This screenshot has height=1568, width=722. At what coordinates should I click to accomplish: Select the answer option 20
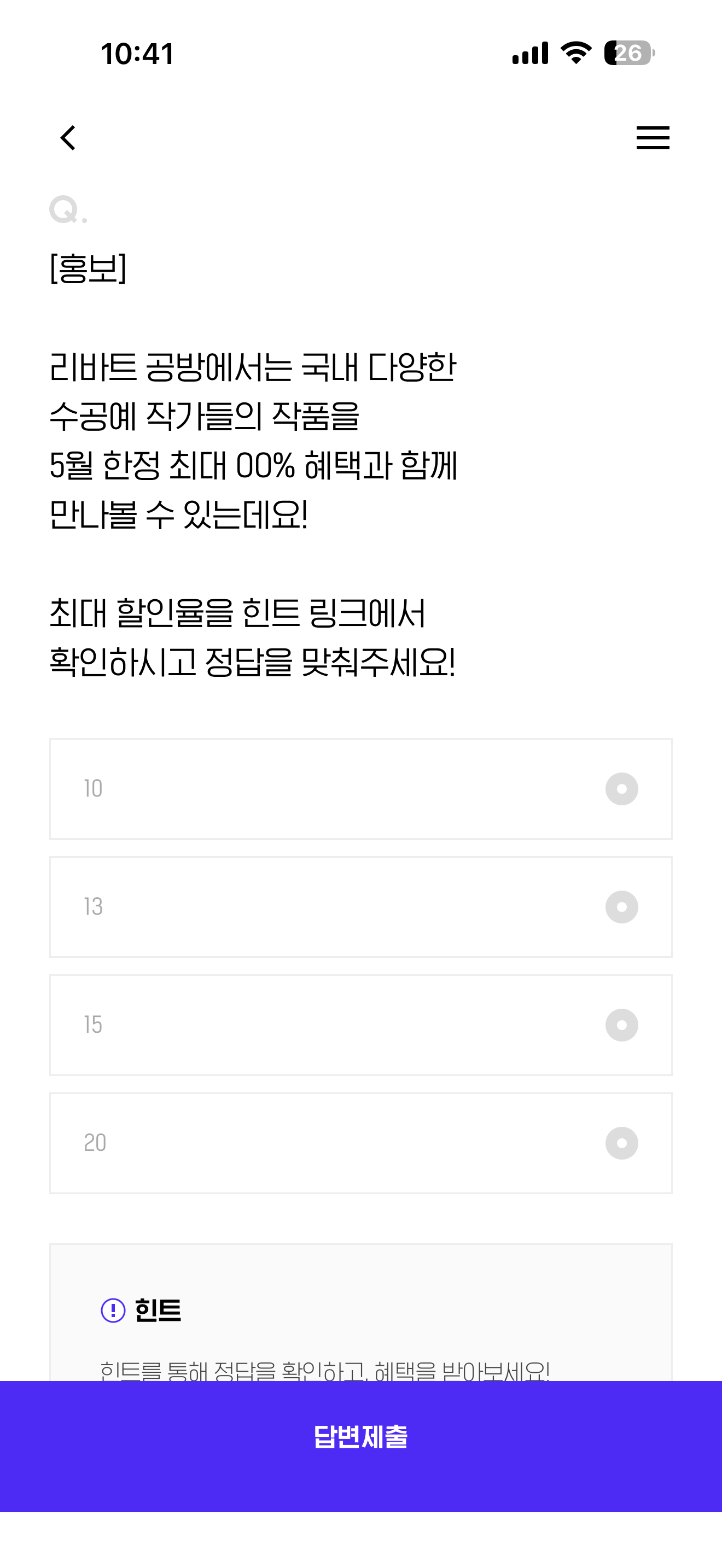[x=361, y=1143]
